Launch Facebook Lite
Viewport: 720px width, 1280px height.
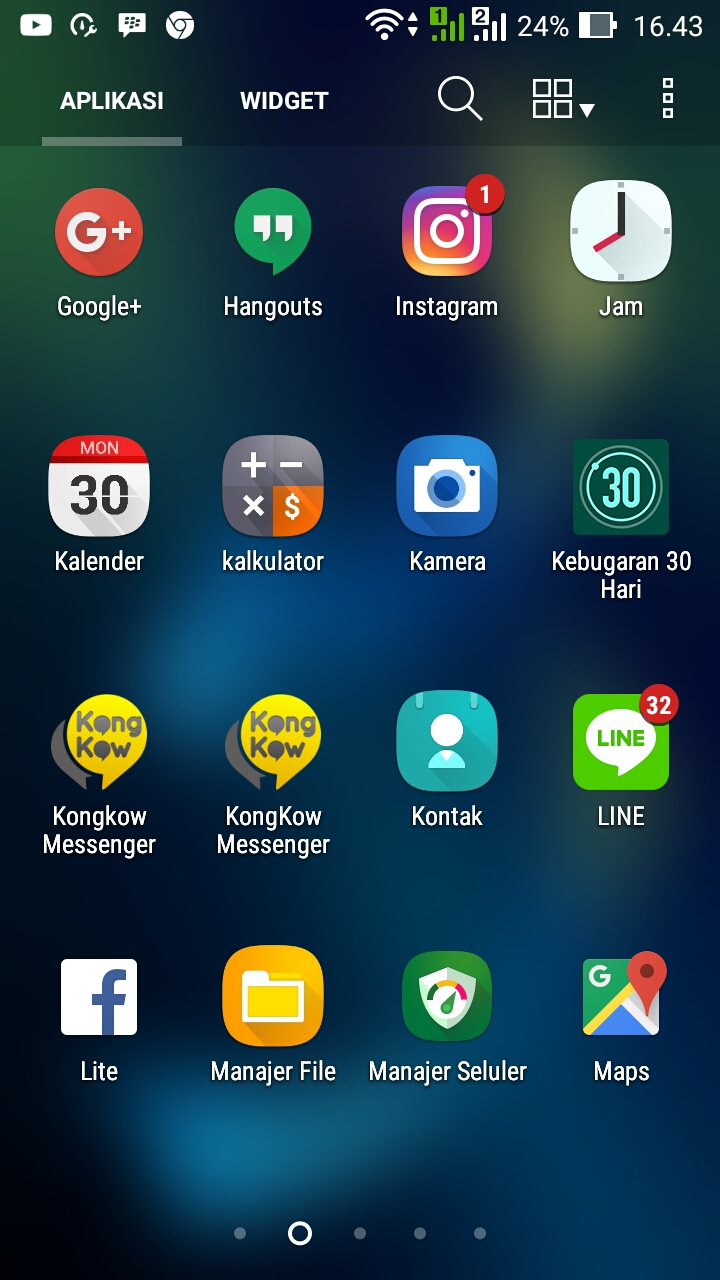tap(97, 997)
